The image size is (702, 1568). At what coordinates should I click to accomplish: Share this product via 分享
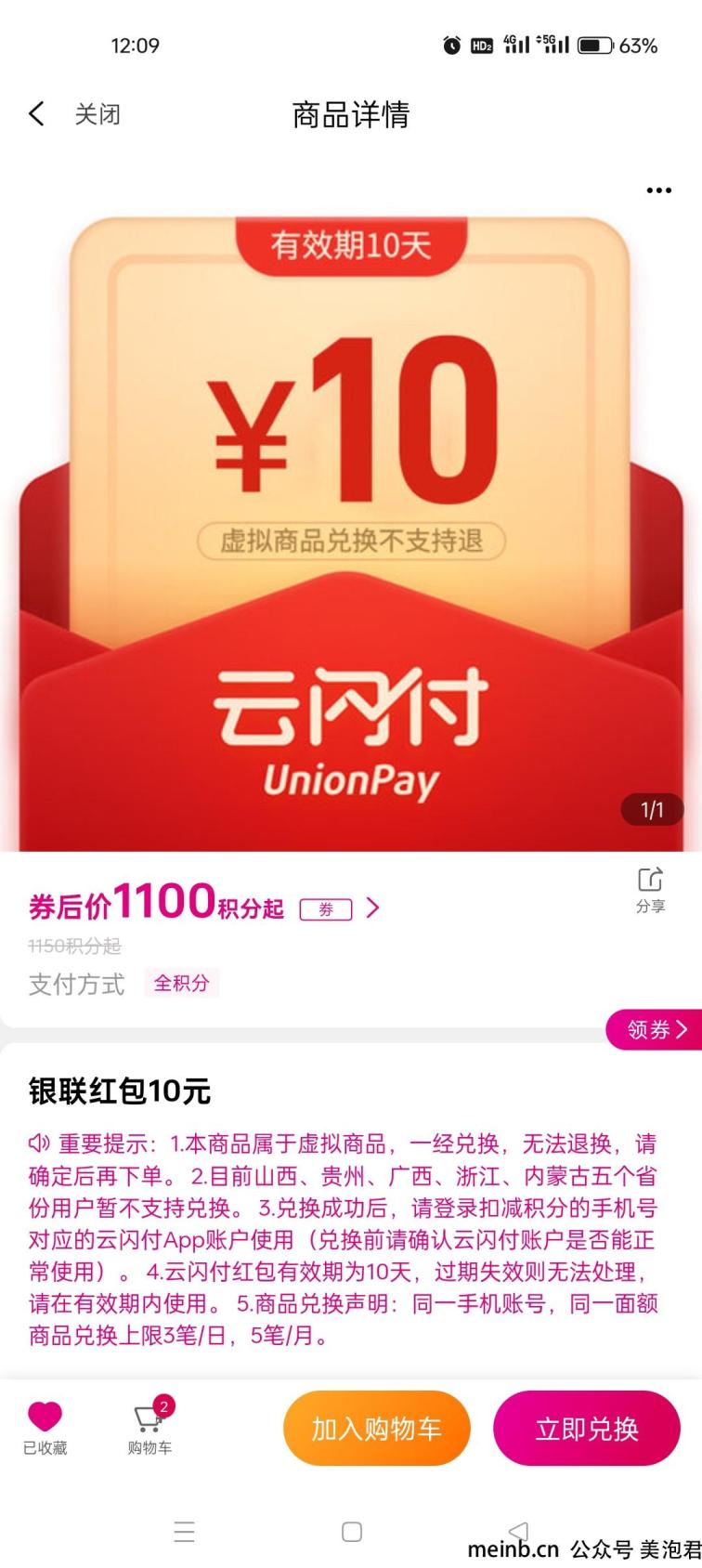[x=650, y=889]
